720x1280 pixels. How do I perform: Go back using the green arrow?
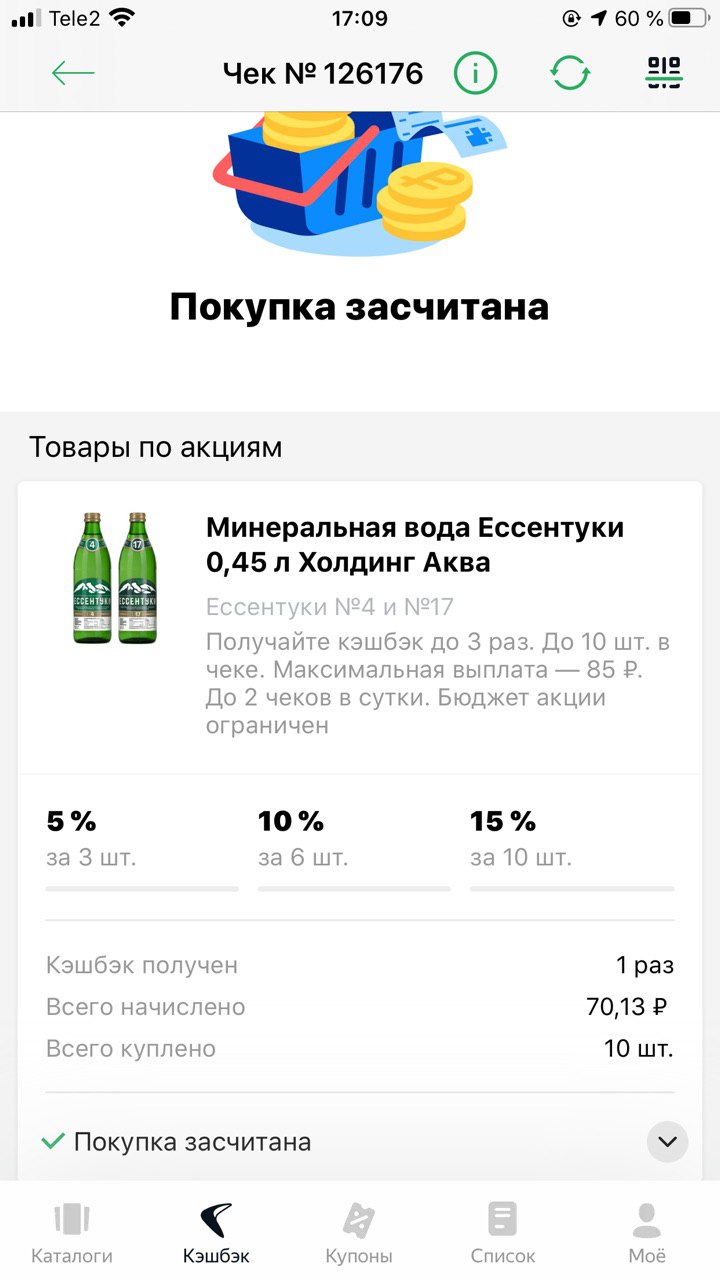(x=73, y=73)
